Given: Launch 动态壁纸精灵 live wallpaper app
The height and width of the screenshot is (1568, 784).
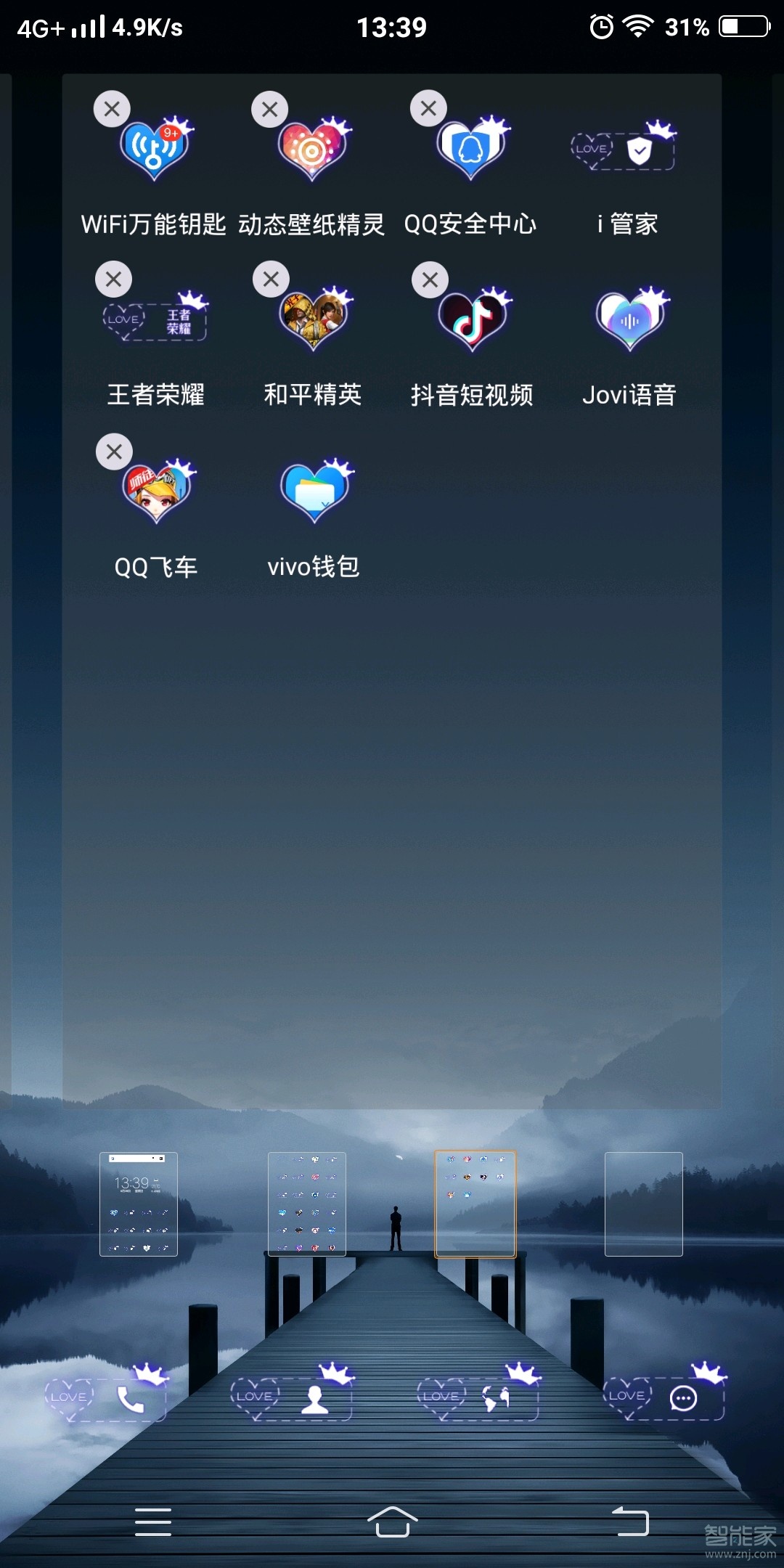Looking at the screenshot, I should [312, 145].
